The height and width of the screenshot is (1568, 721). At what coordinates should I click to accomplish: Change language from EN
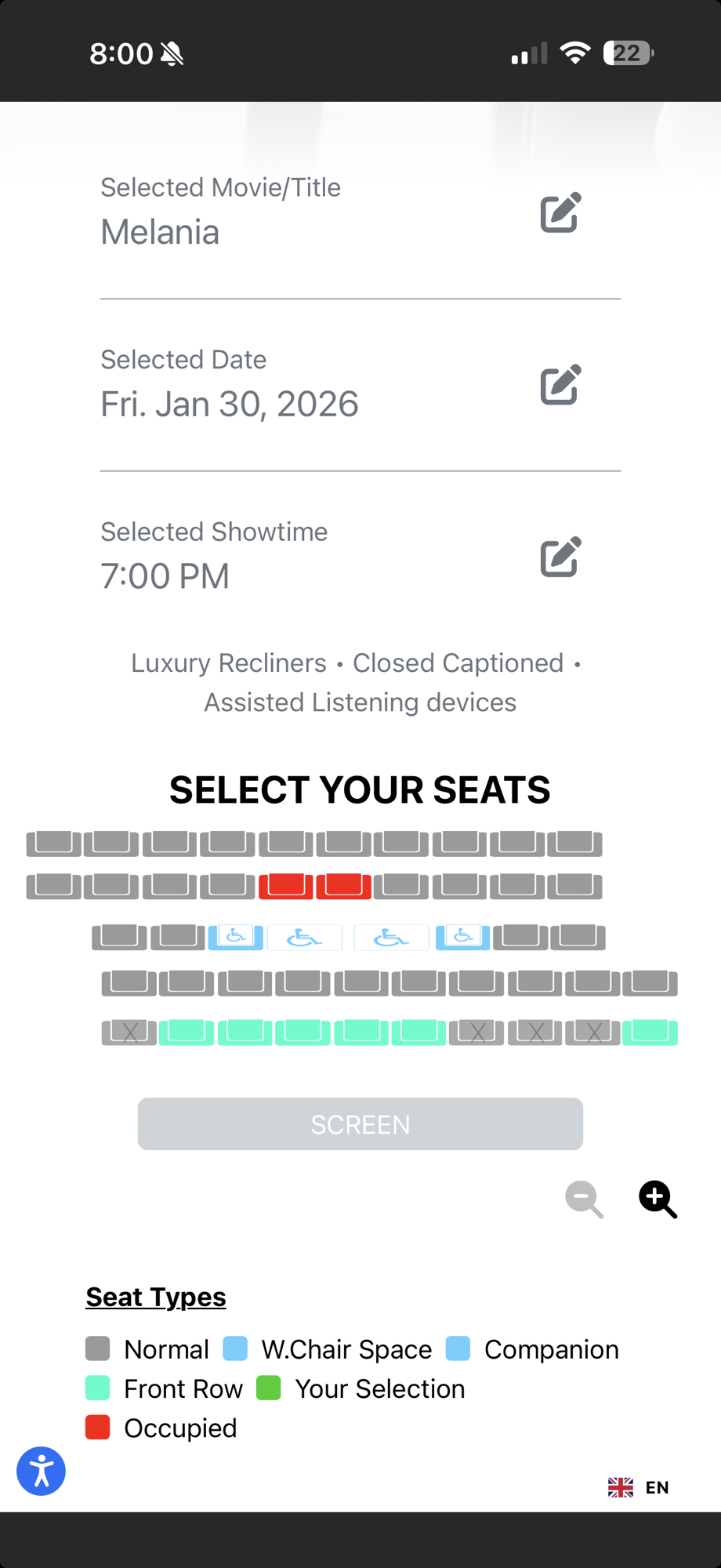(639, 1487)
